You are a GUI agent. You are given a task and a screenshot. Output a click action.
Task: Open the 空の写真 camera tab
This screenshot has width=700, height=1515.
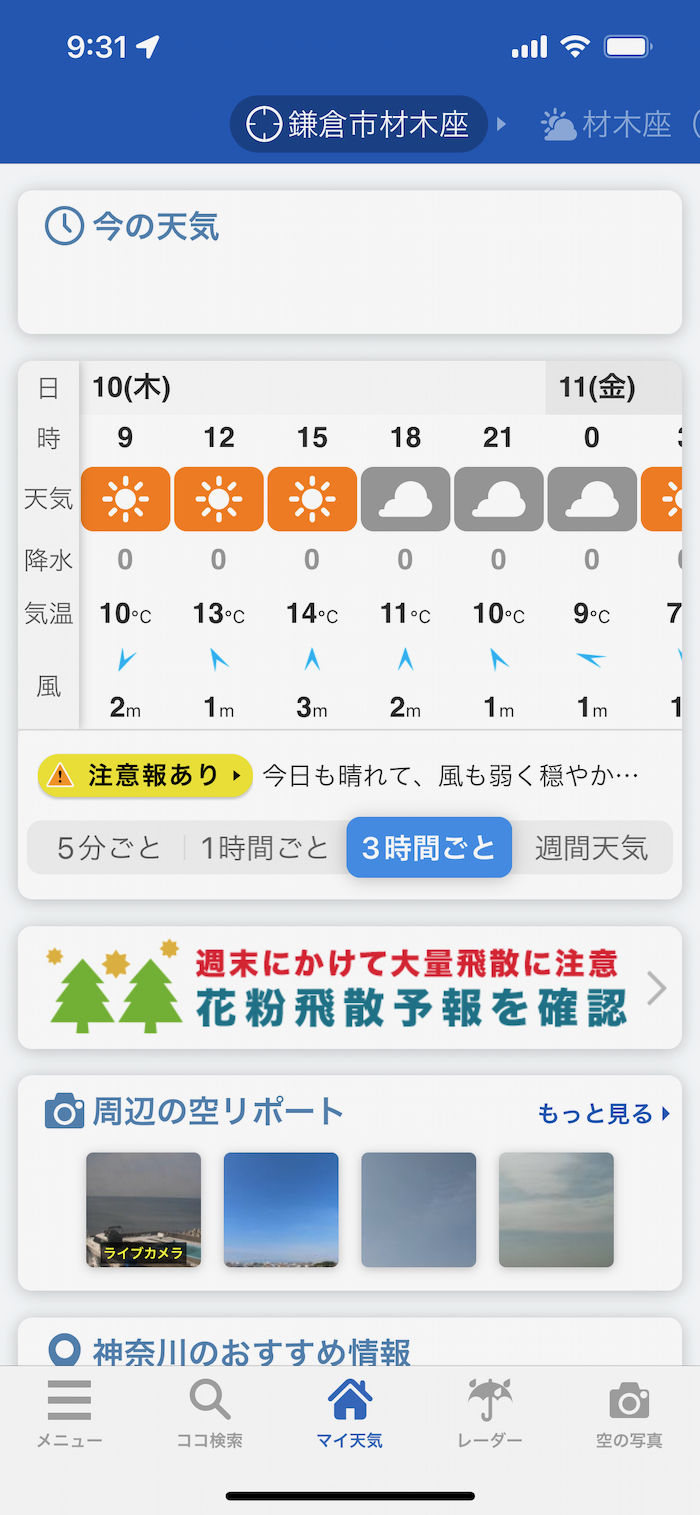629,1414
